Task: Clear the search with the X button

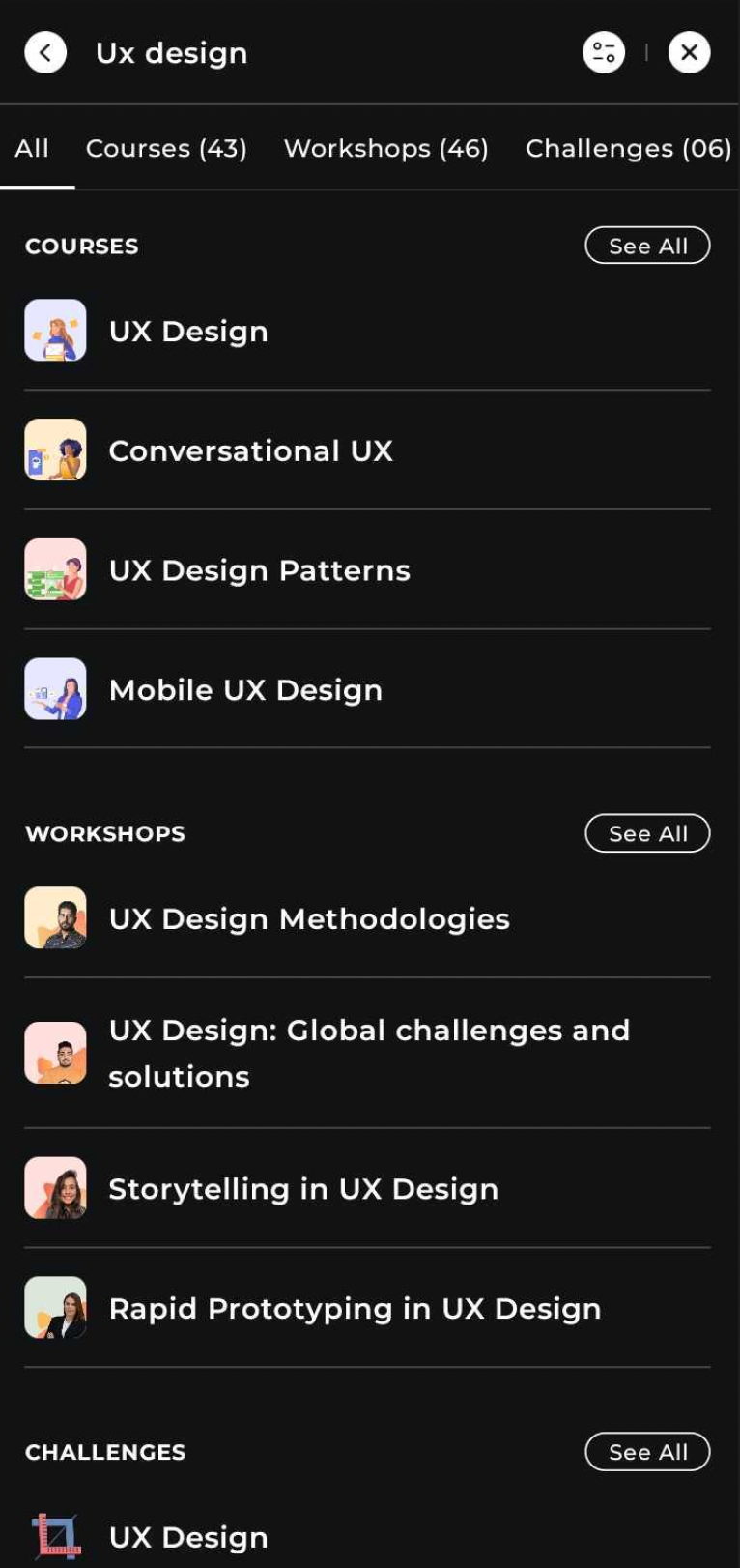Action: [x=689, y=52]
